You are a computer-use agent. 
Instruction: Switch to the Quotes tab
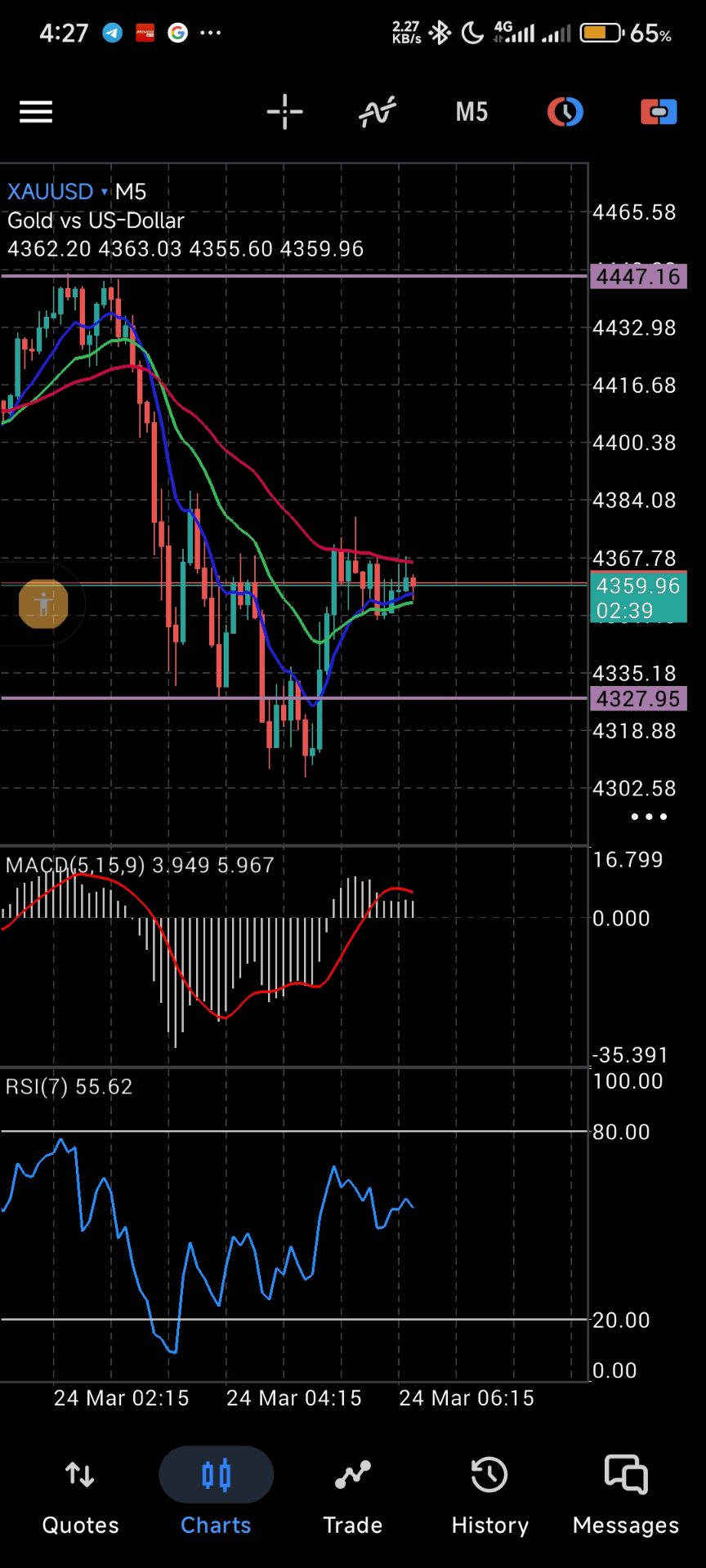(80, 1494)
